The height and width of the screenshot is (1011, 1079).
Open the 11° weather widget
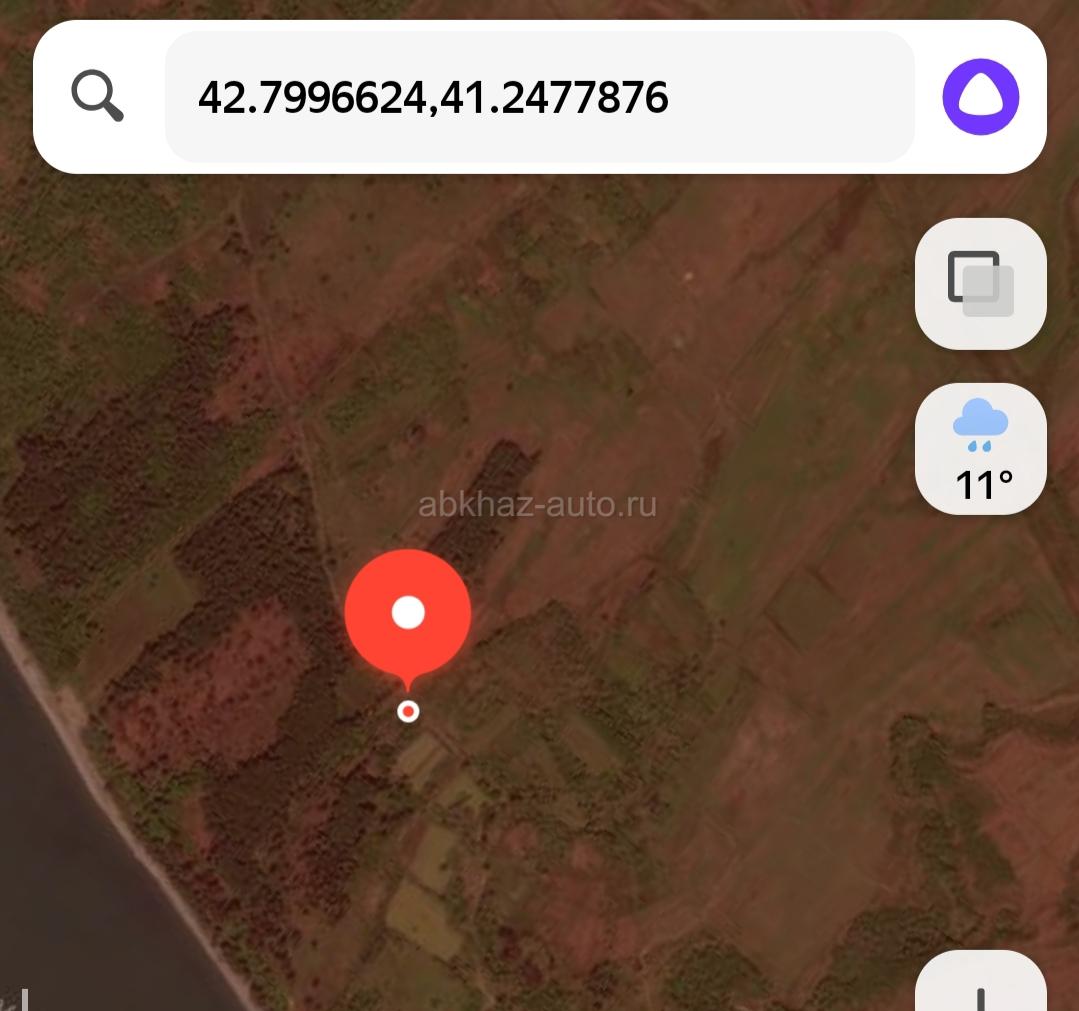(x=980, y=449)
